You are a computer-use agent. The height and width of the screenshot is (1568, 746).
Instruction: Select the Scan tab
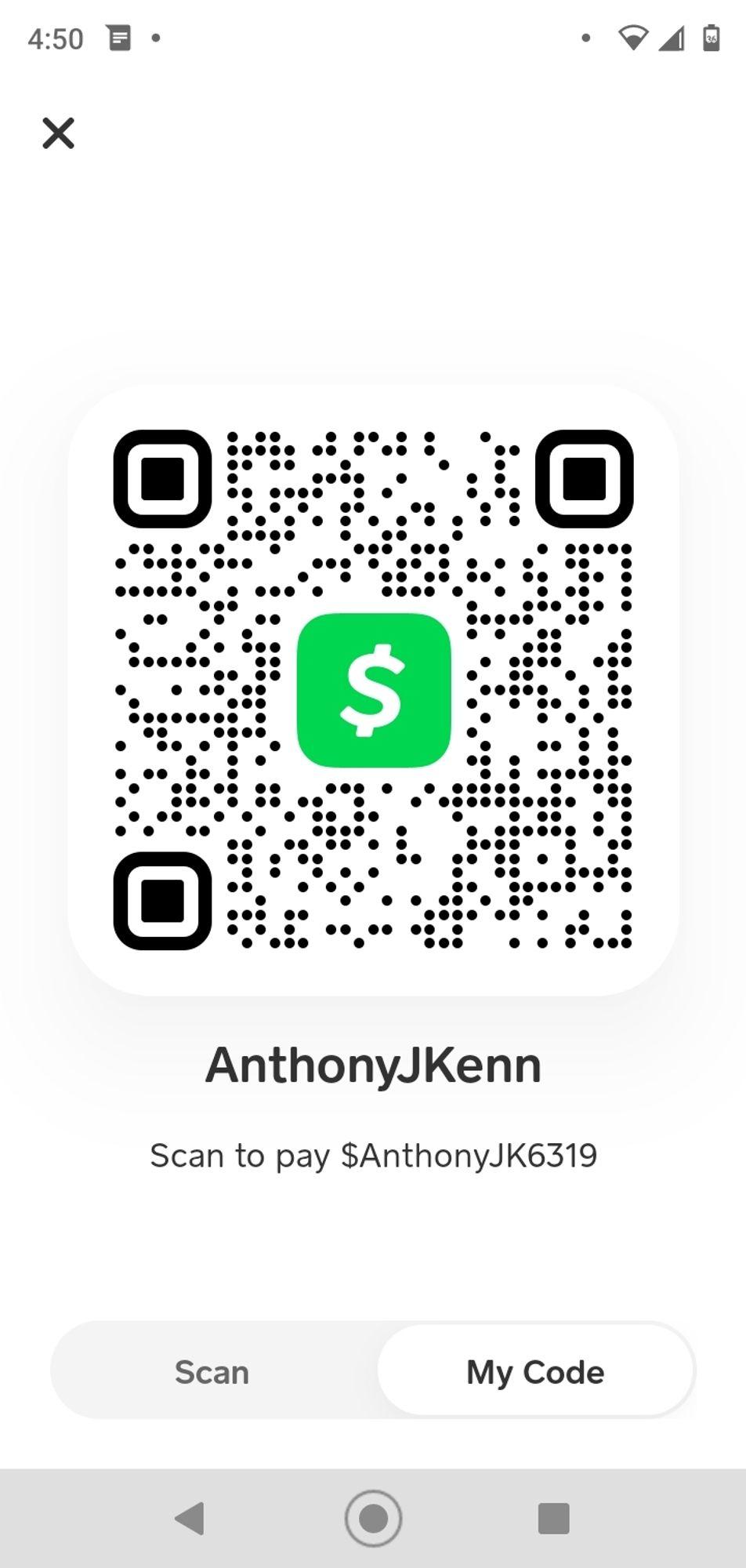212,1371
